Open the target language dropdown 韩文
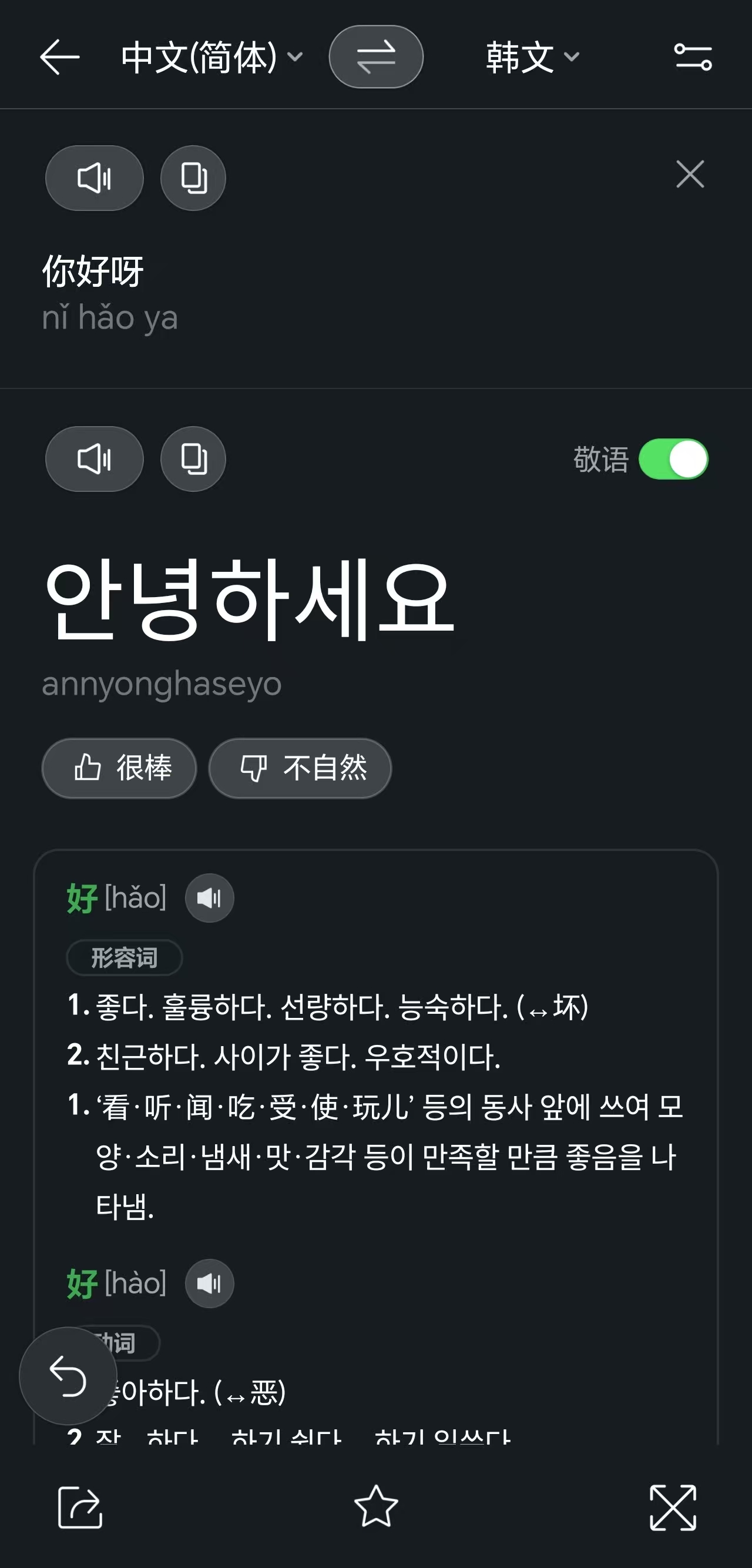Image resolution: width=752 pixels, height=1568 pixels. click(532, 57)
